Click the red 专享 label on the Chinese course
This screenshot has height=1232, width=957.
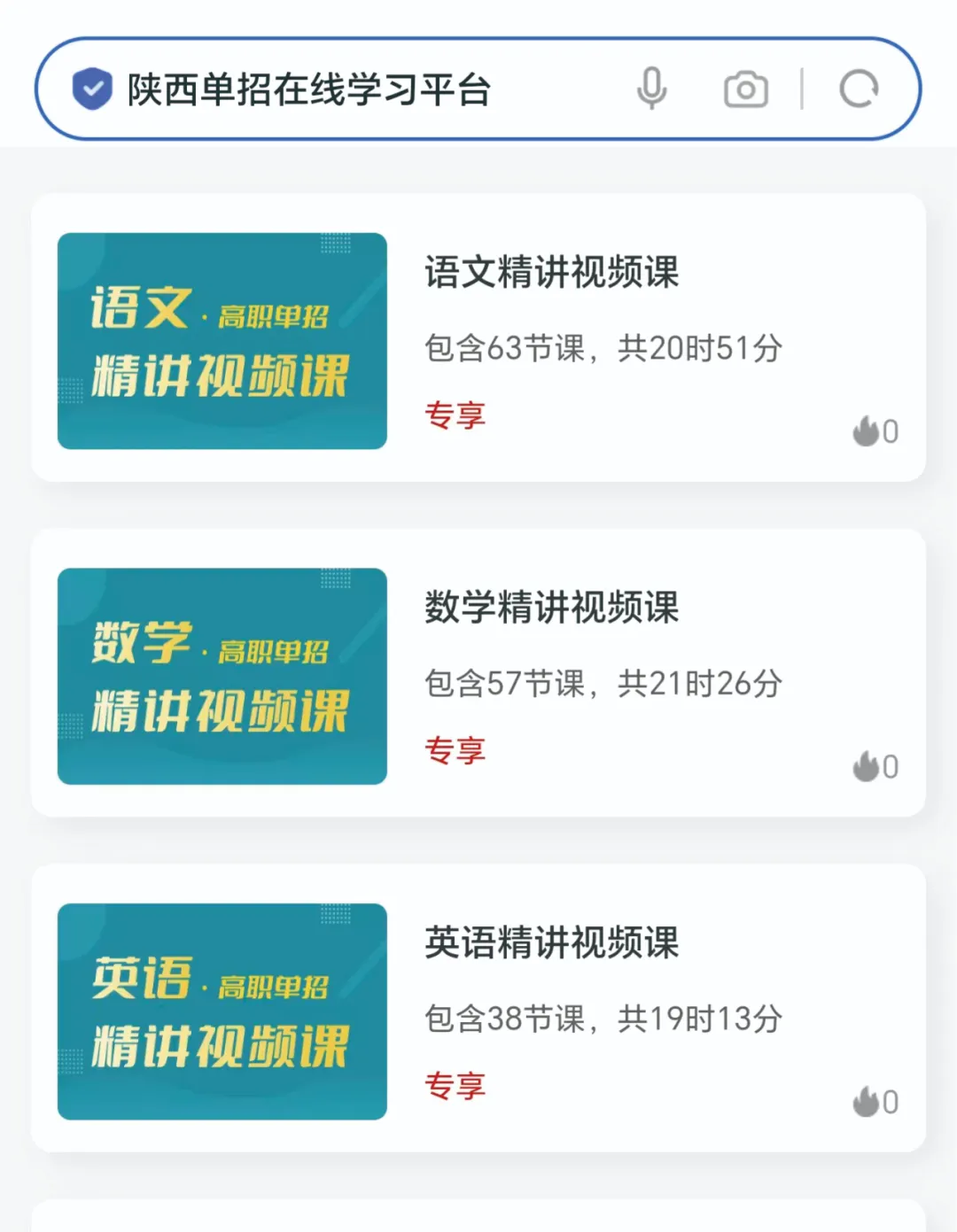455,415
